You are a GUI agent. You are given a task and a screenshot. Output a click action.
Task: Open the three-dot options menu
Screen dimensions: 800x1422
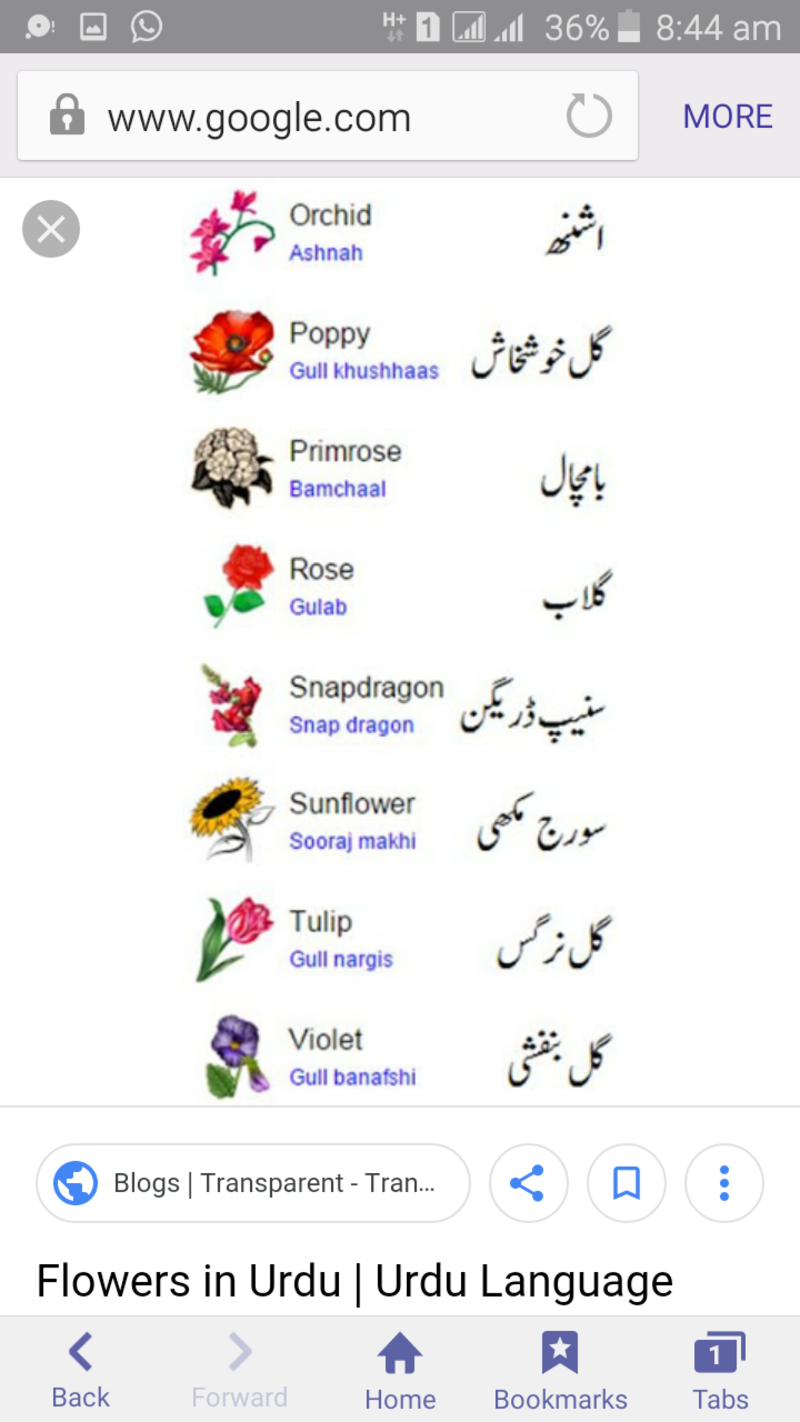(724, 1184)
